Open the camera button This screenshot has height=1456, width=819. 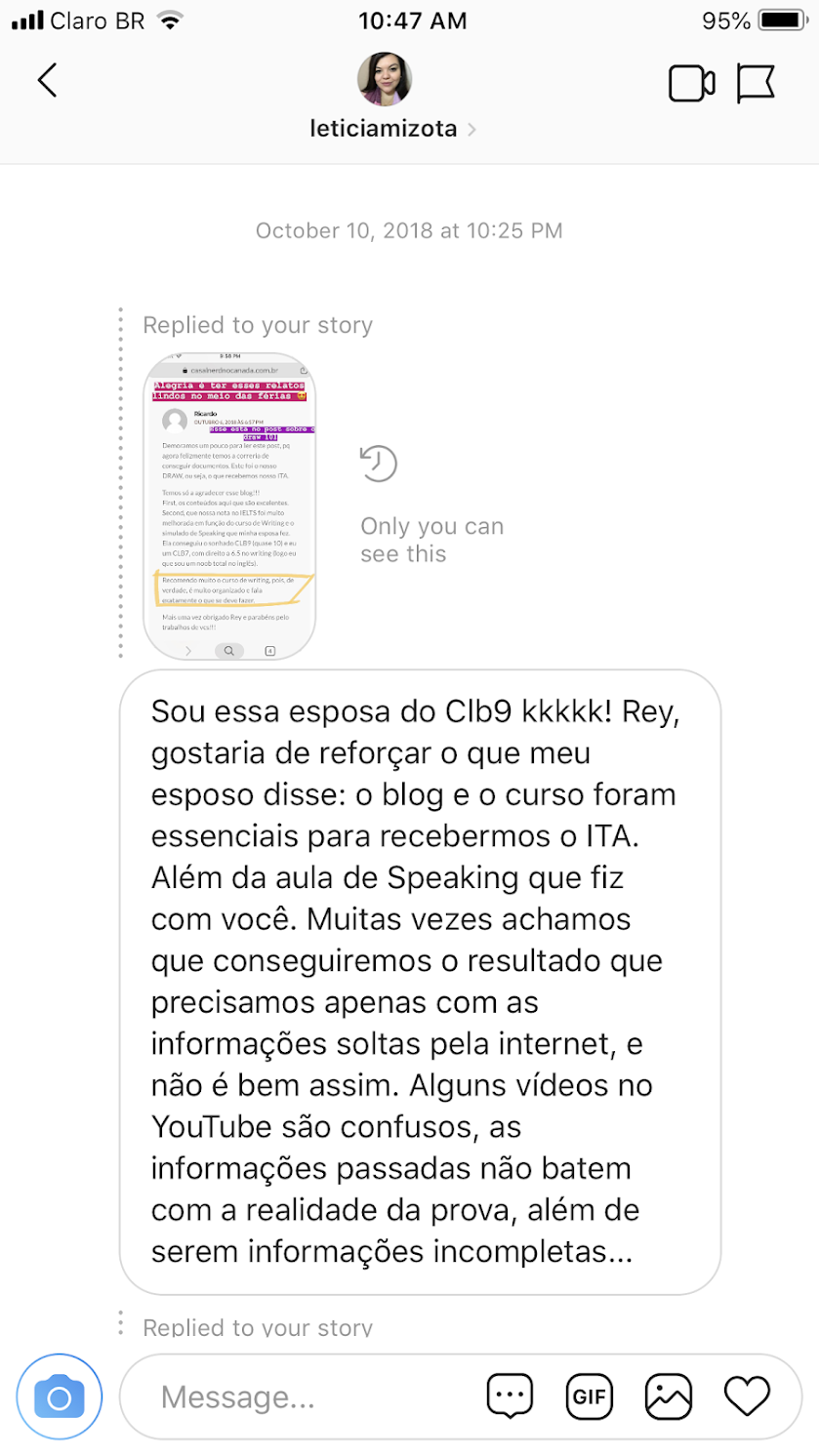(60, 1397)
